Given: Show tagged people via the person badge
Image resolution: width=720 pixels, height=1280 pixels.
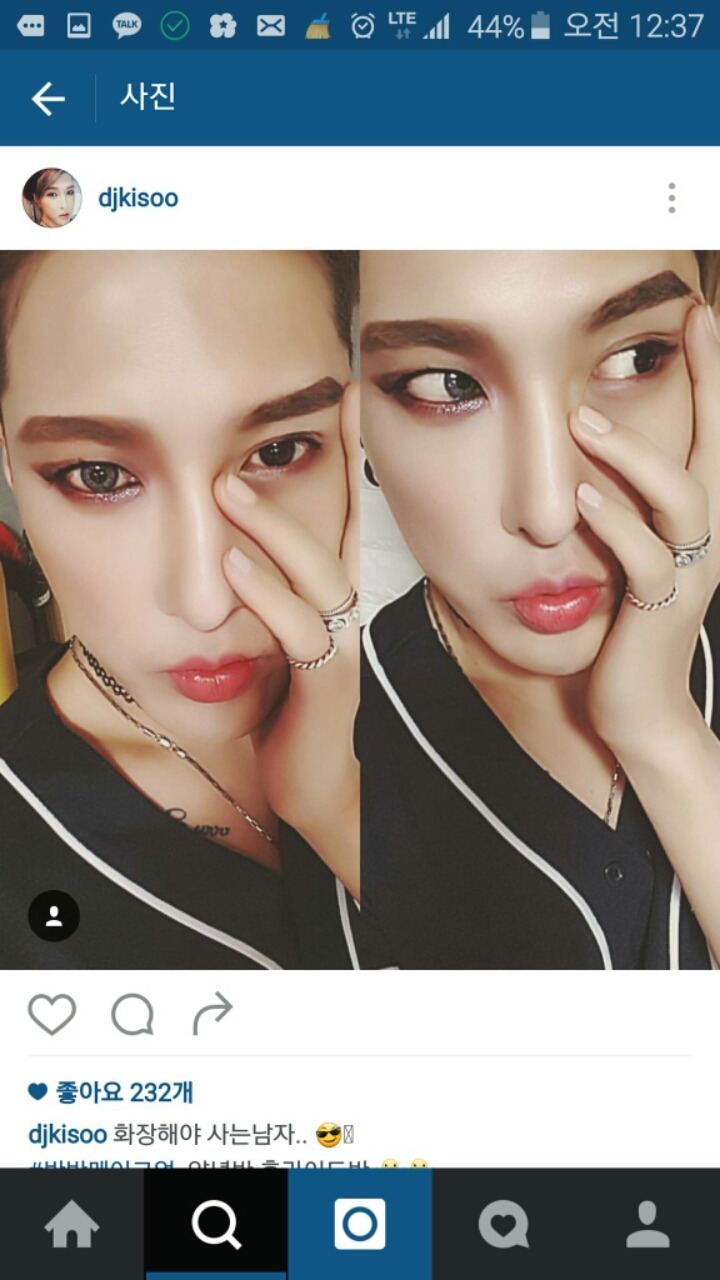Looking at the screenshot, I should (x=54, y=915).
